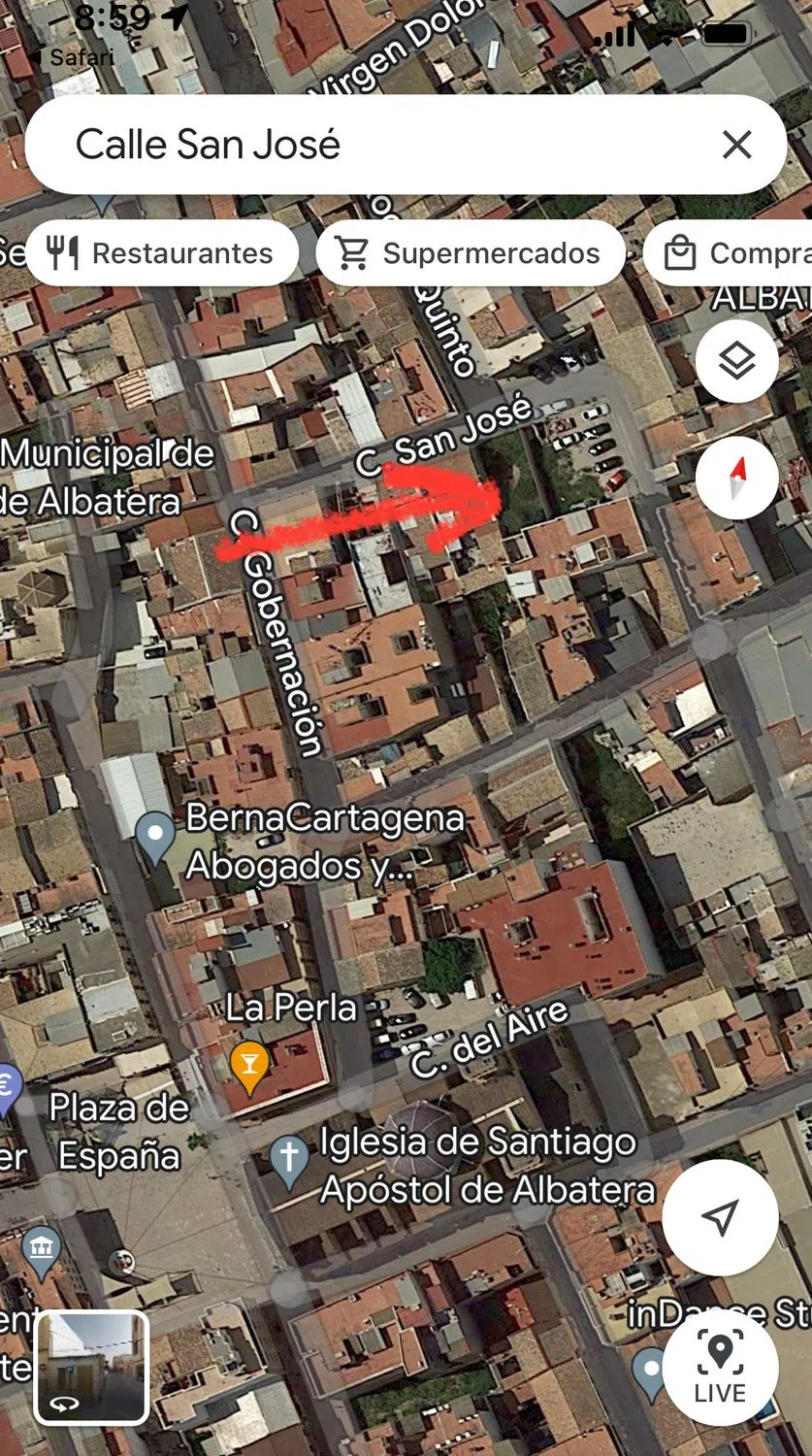Center map on my location
This screenshot has height=1456, width=812.
tap(720, 1216)
